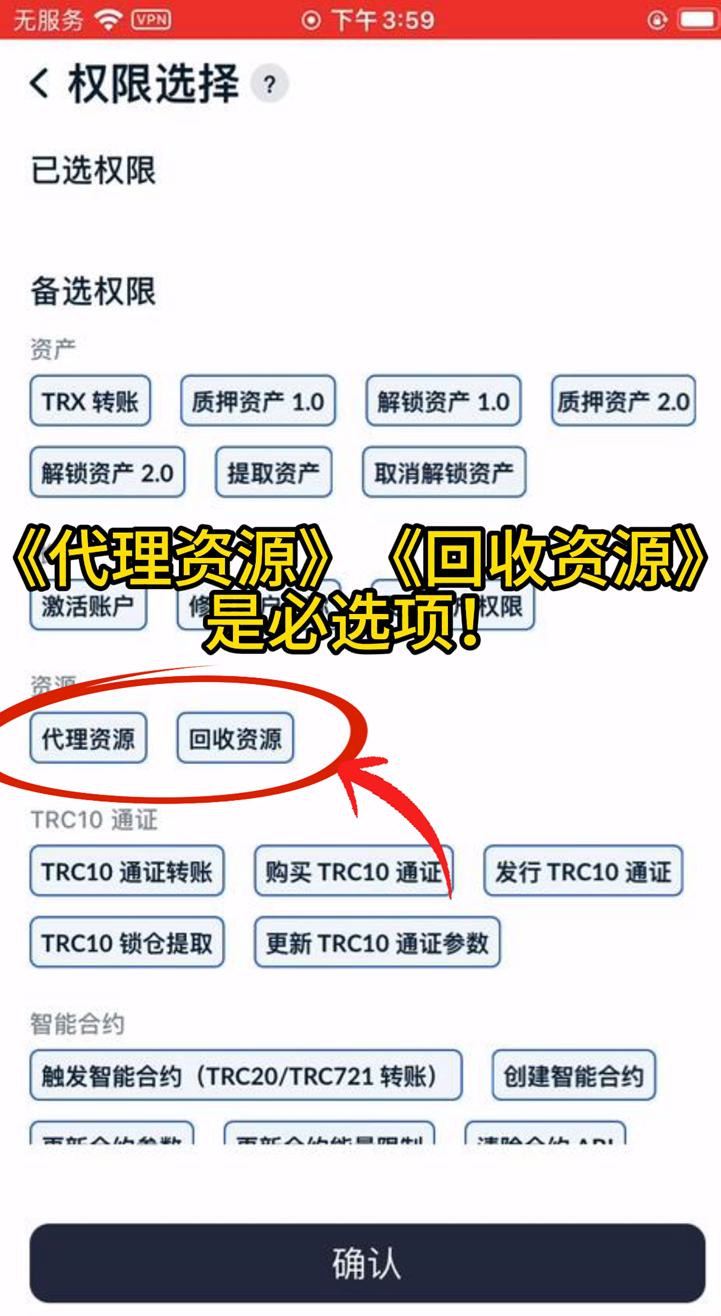The width and height of the screenshot is (721, 1316).
Task: Select the 代理资源 permission
Action: click(x=88, y=739)
